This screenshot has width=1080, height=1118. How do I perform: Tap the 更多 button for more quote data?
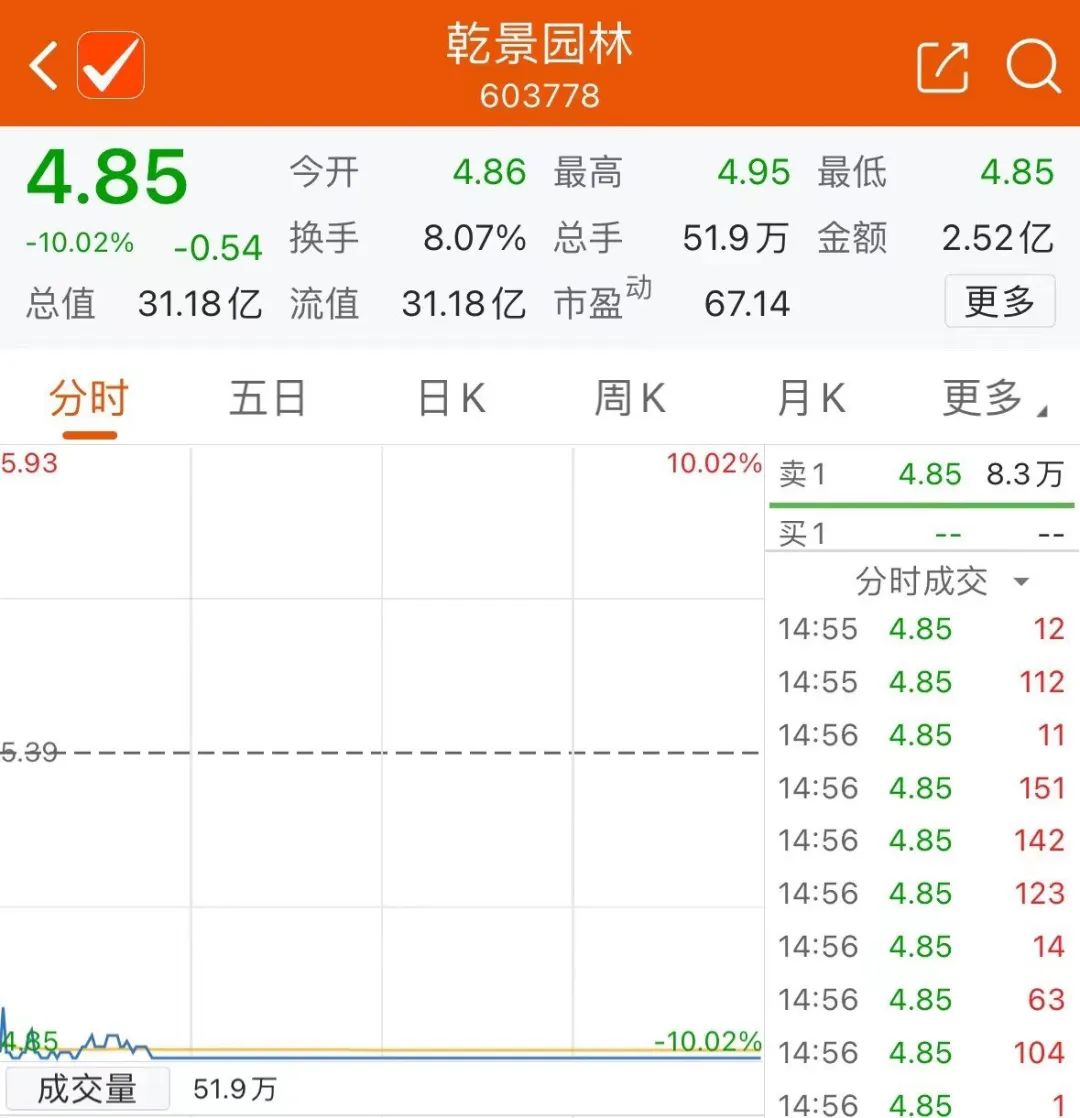pos(999,301)
